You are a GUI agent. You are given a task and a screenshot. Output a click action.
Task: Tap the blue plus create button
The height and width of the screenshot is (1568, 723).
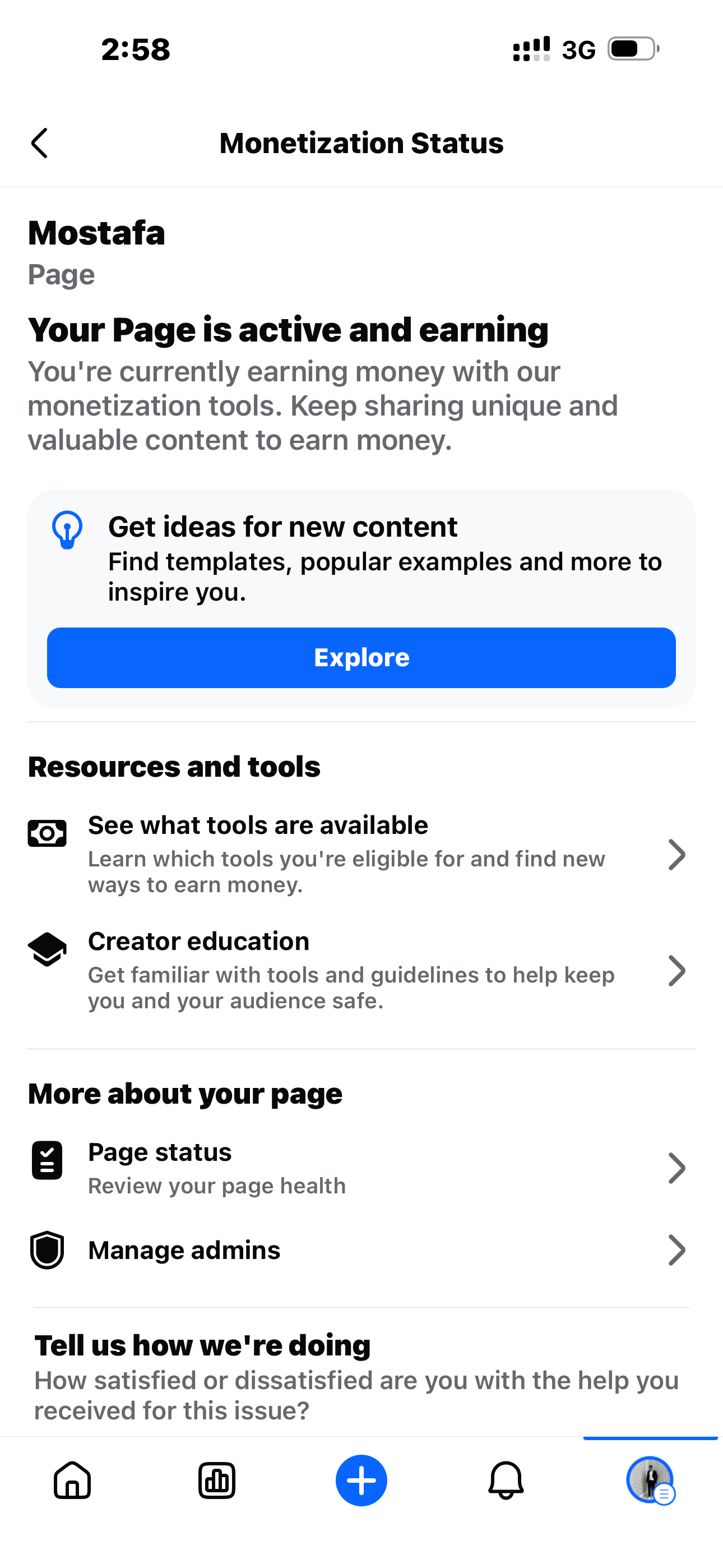[361, 1481]
